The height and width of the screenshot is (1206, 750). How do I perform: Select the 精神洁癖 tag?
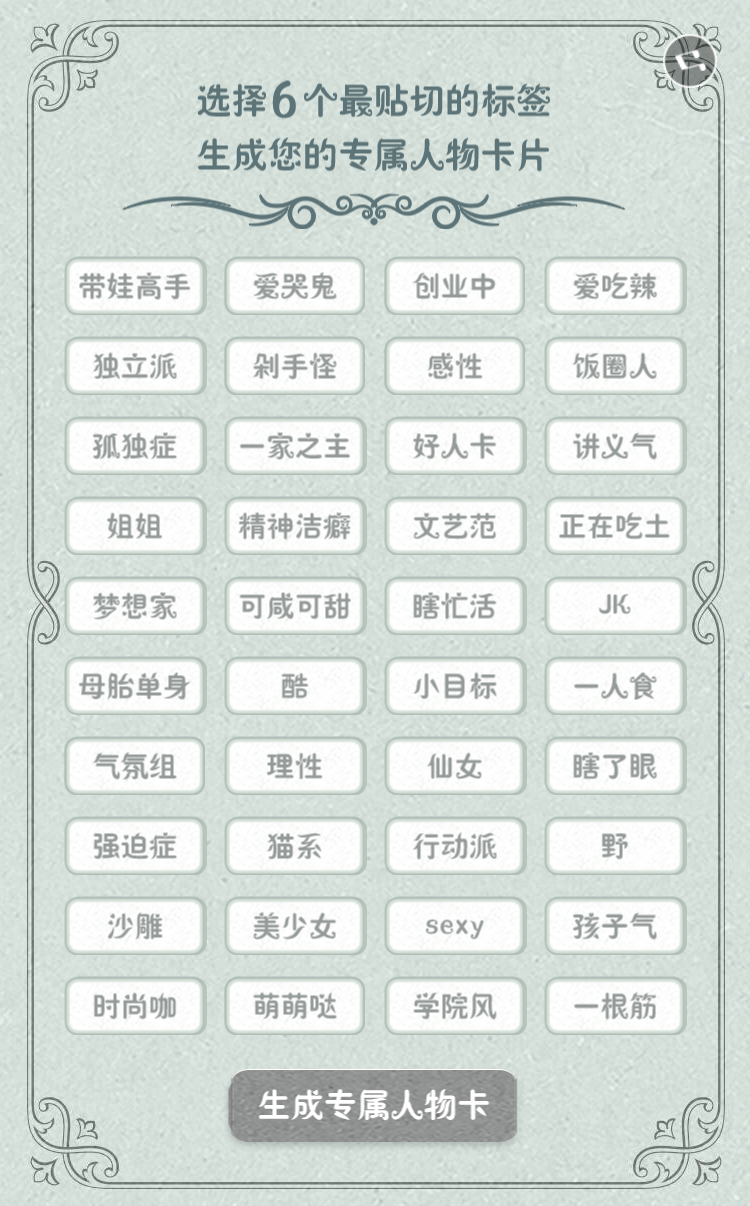click(x=295, y=526)
